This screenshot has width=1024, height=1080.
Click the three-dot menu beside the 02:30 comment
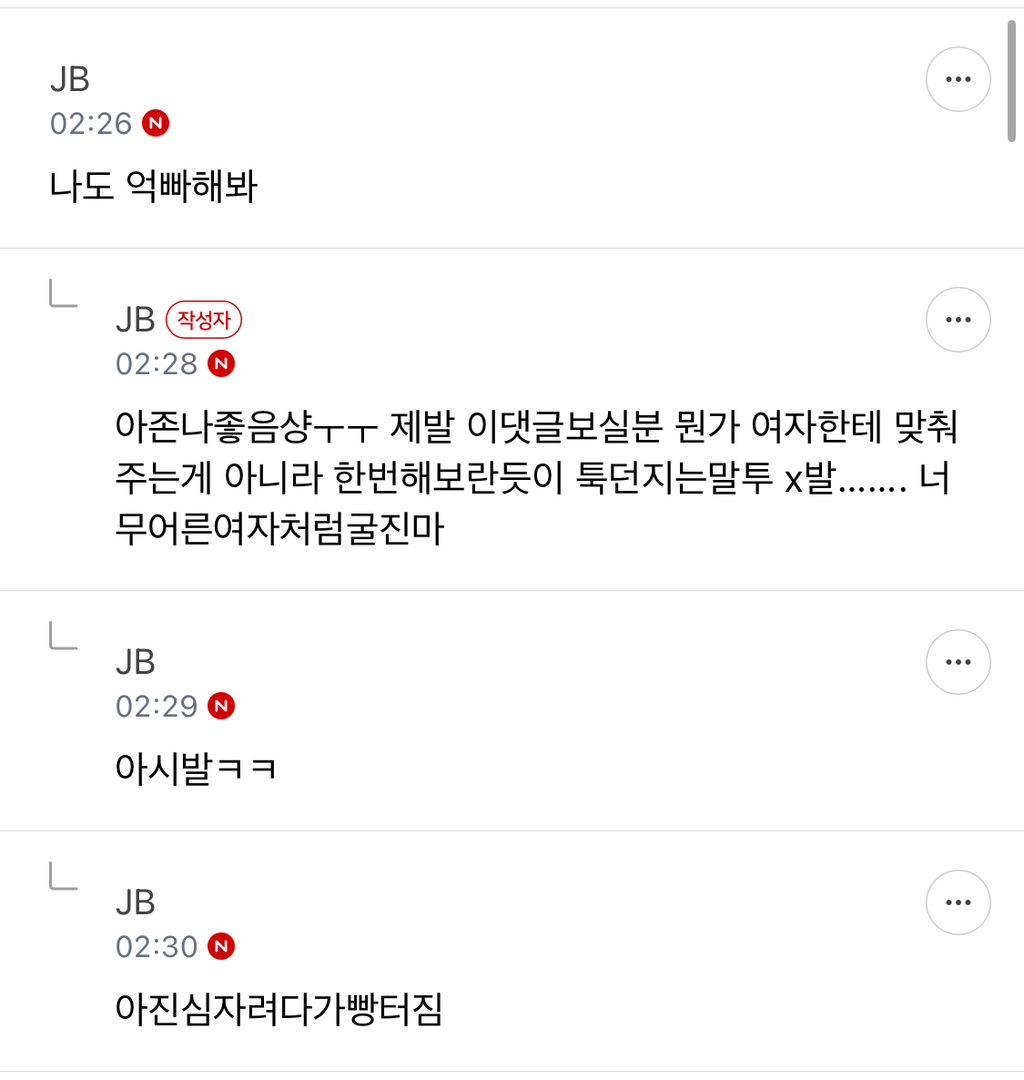pos(957,902)
